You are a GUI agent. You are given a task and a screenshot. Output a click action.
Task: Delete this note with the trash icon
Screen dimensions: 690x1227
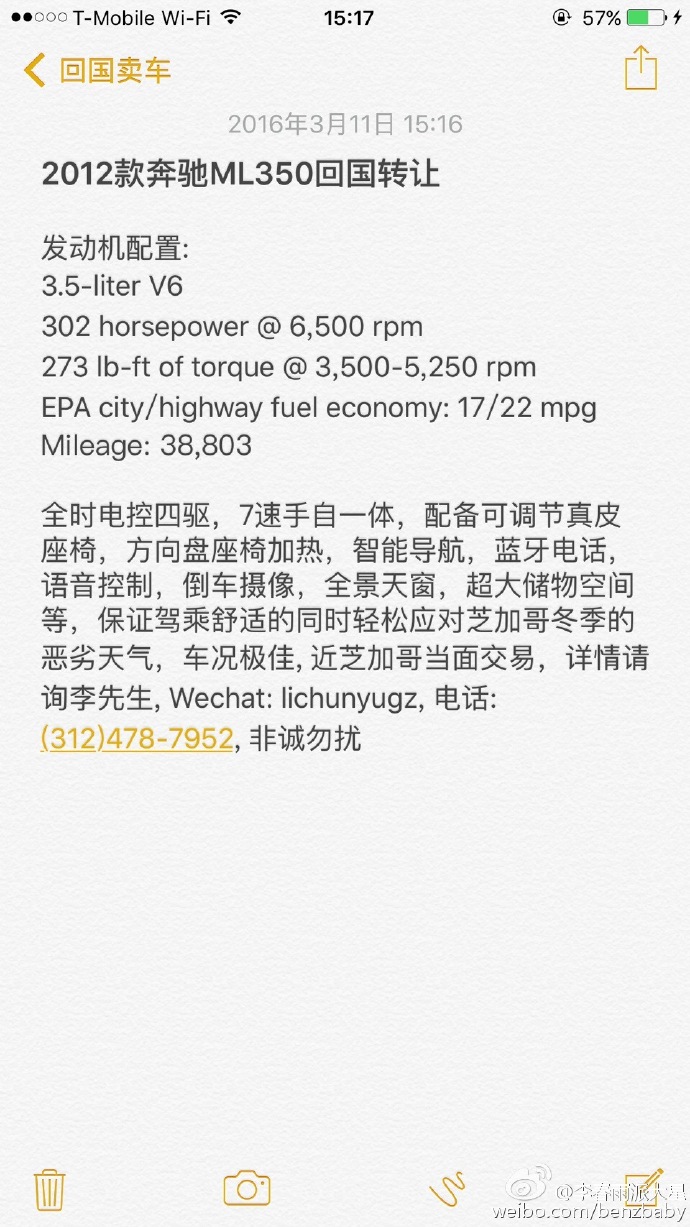tap(49, 1188)
